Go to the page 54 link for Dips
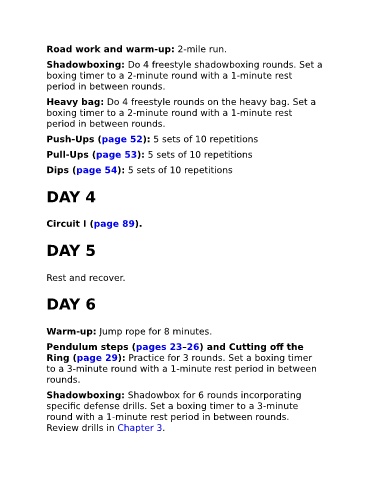 [x=97, y=170]
